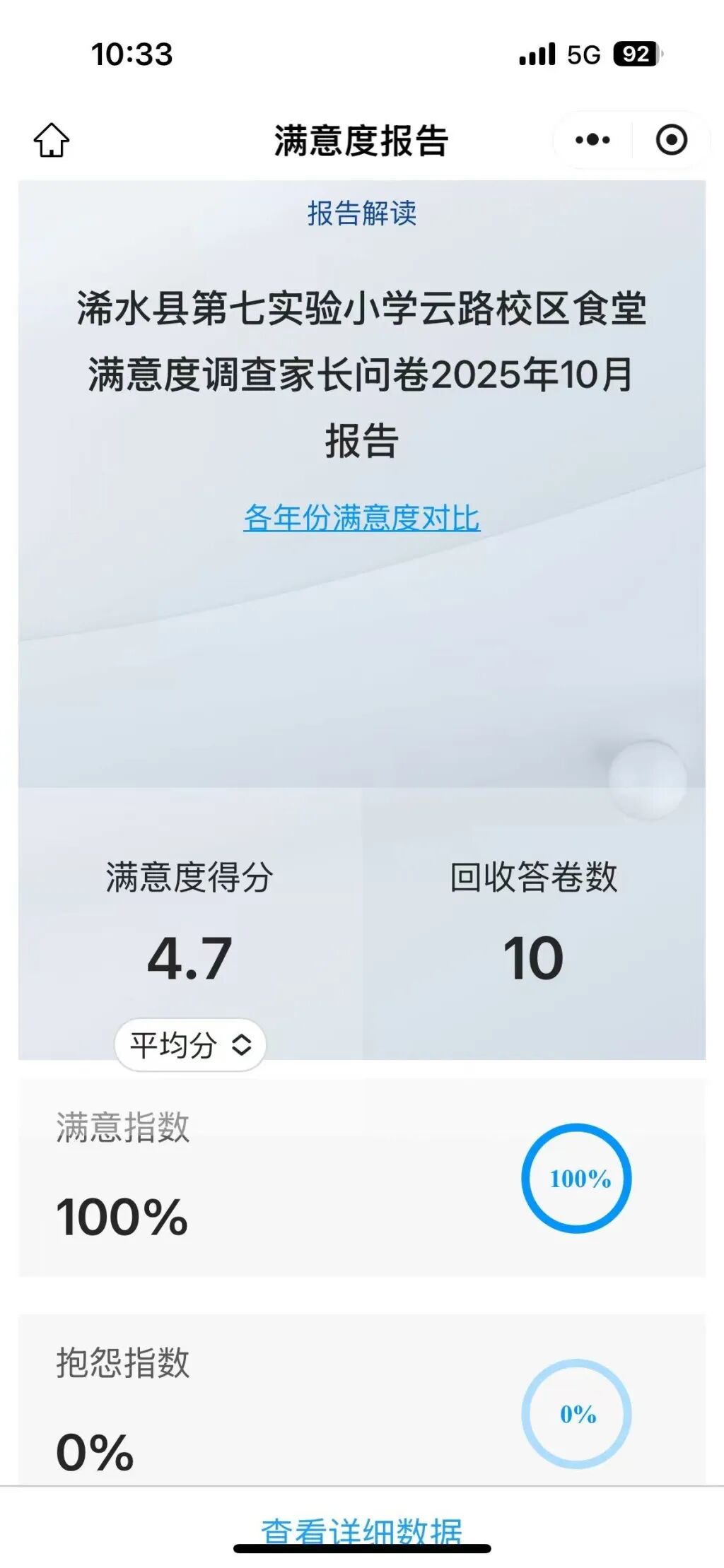The width and height of the screenshot is (724, 1568).
Task: Tap the 5G network indicator
Action: pyautogui.click(x=582, y=55)
